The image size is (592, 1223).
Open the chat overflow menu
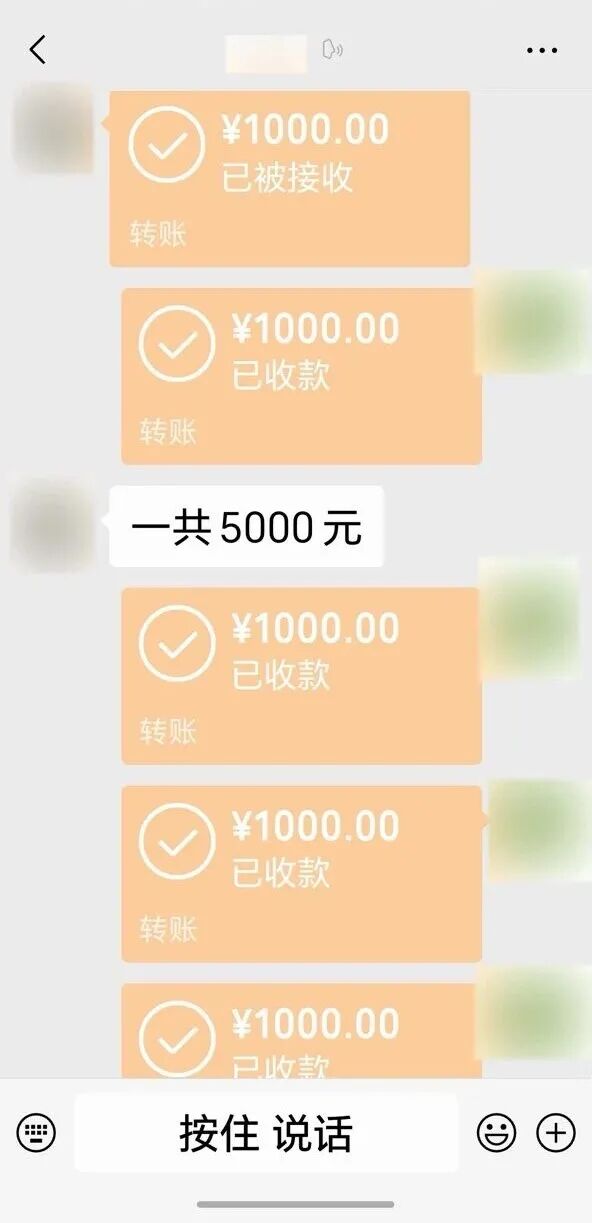pos(542,50)
